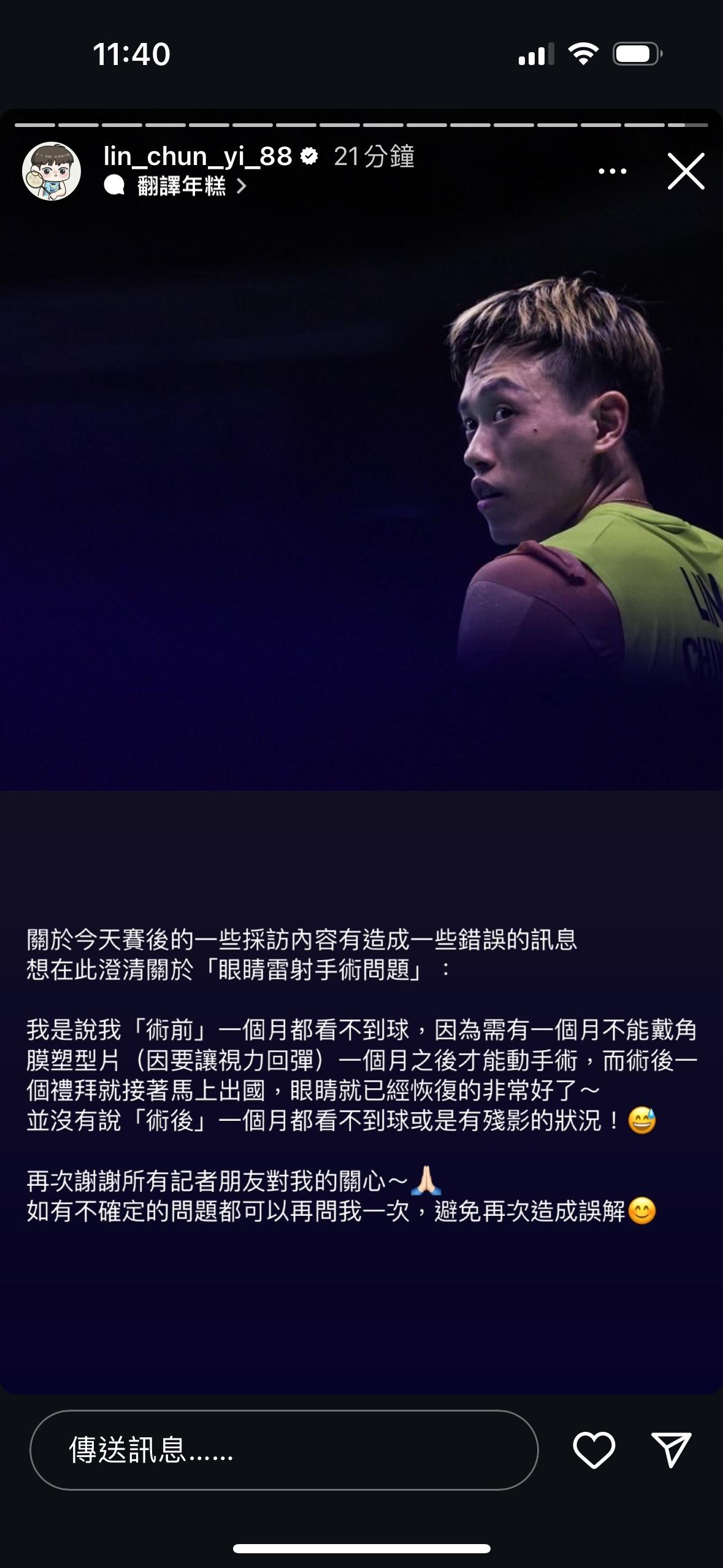
Task: Open lin_chun_yi_88's profile picture
Action: (x=52, y=171)
